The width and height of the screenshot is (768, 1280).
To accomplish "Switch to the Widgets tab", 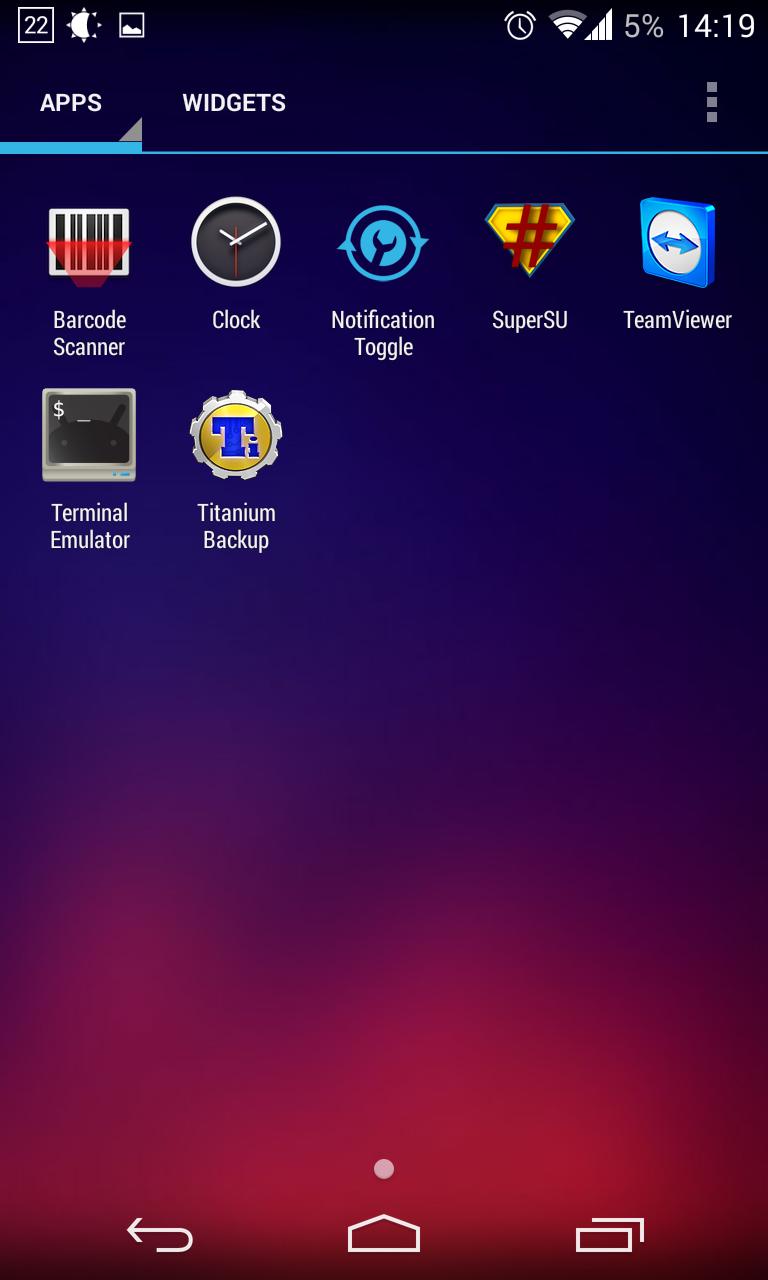I will (x=234, y=103).
